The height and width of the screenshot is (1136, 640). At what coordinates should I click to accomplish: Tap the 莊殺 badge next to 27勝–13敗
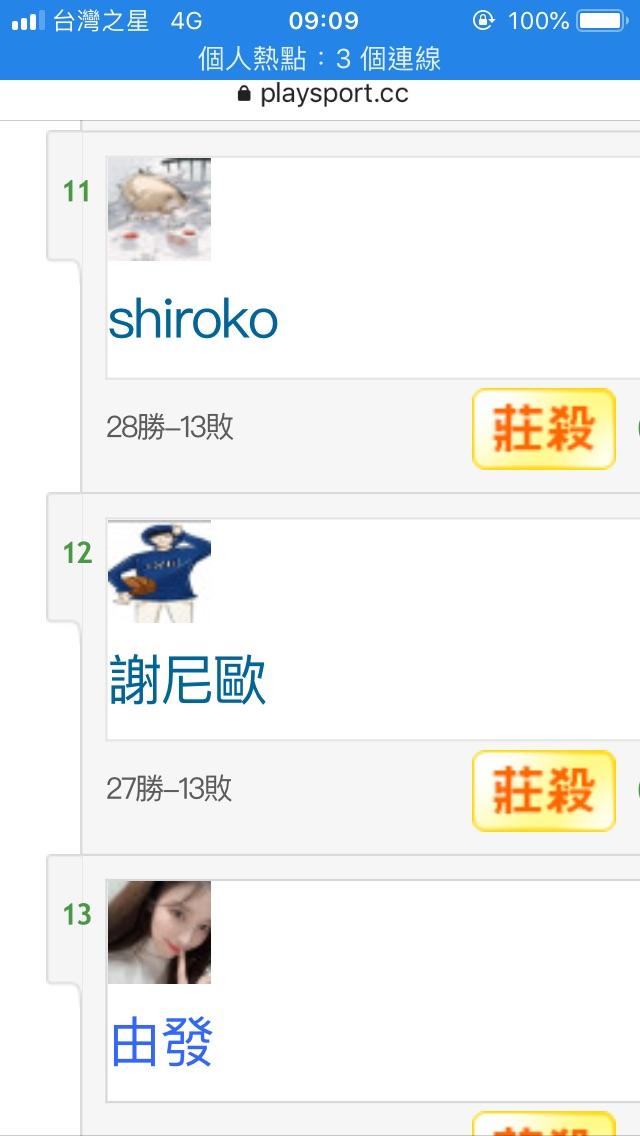click(544, 791)
